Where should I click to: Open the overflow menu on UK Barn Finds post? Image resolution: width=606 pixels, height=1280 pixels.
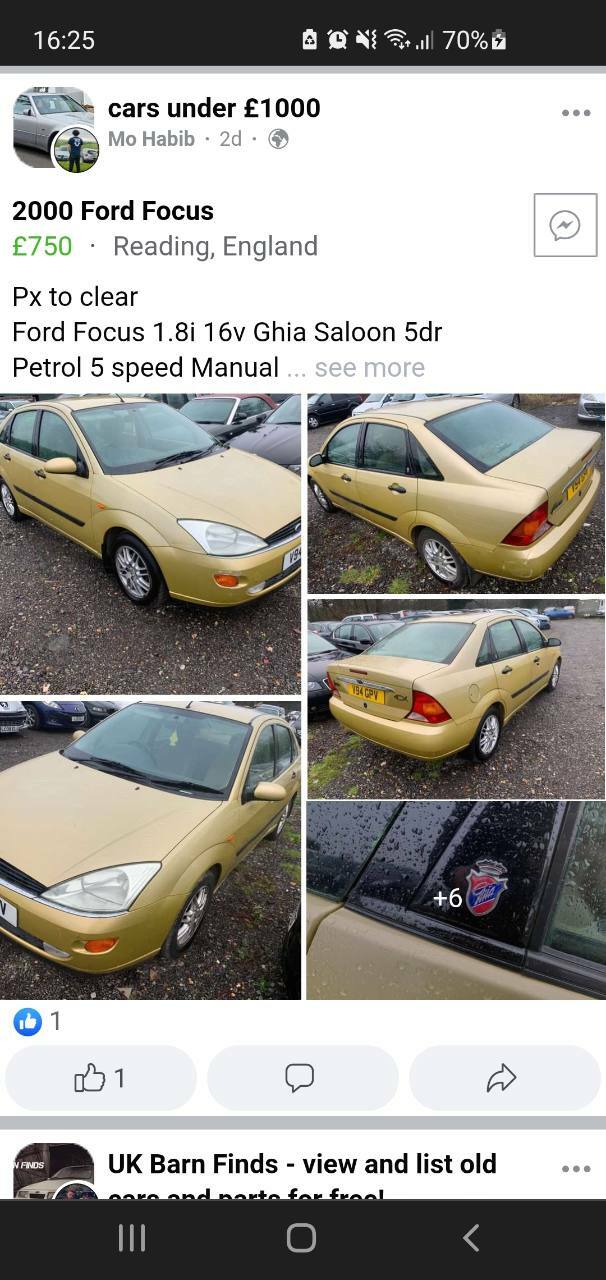coord(576,1169)
